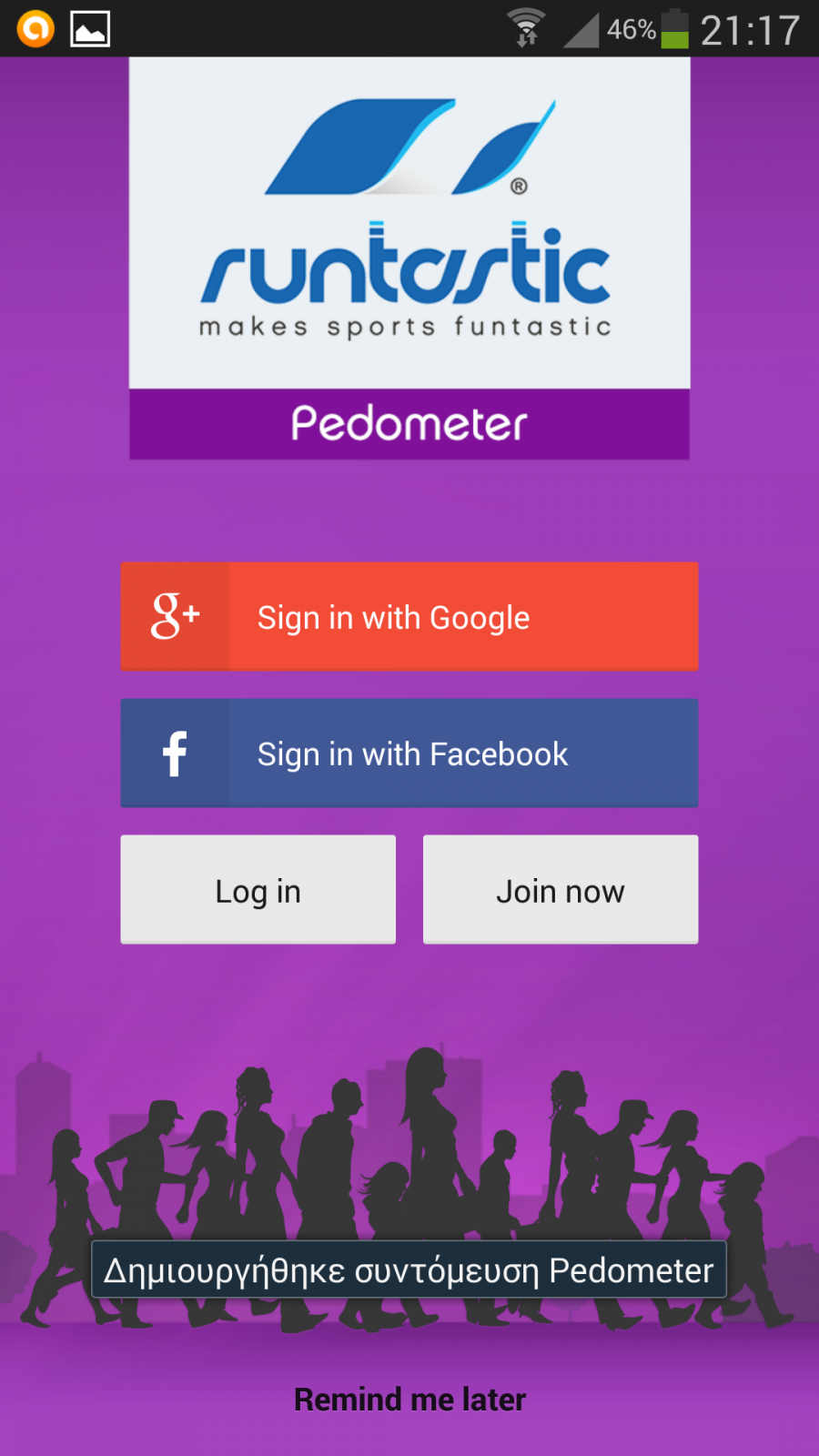Select Join now to register
The width and height of the screenshot is (819, 1456).
(561, 890)
